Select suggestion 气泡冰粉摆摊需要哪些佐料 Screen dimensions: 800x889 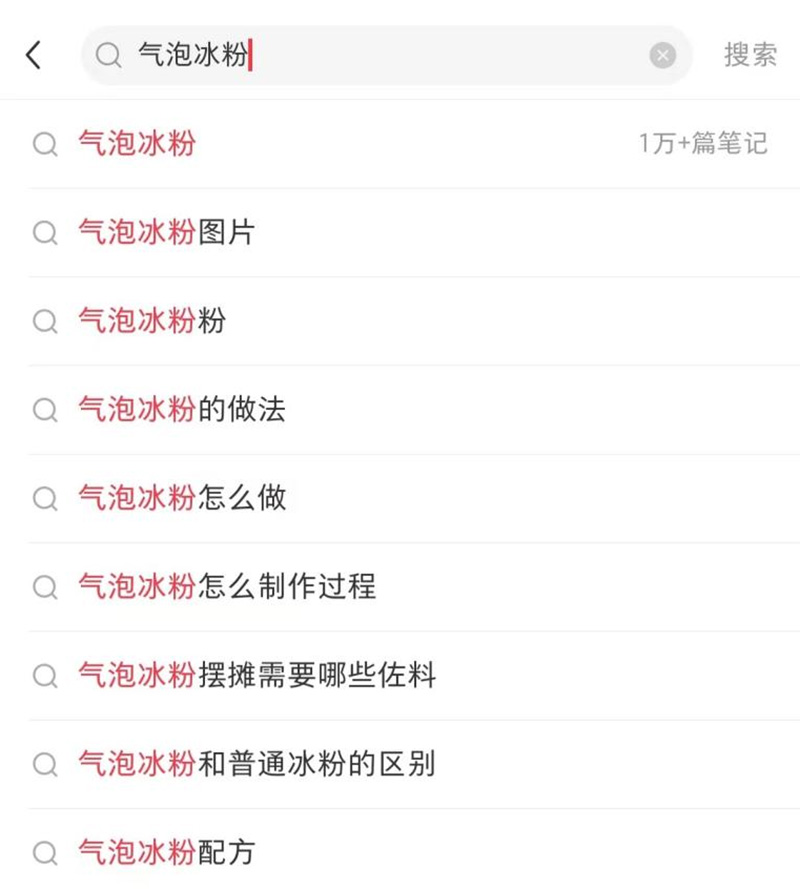(x=254, y=676)
